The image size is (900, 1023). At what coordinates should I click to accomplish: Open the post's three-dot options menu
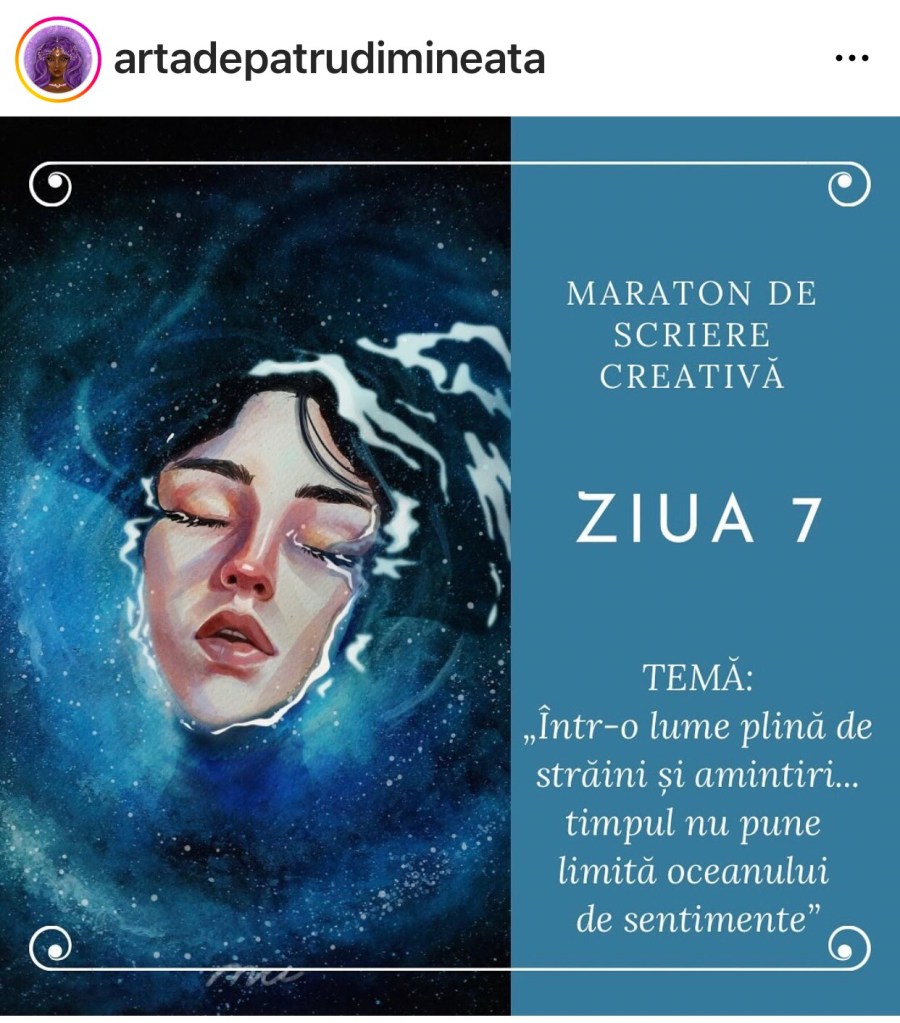(851, 59)
